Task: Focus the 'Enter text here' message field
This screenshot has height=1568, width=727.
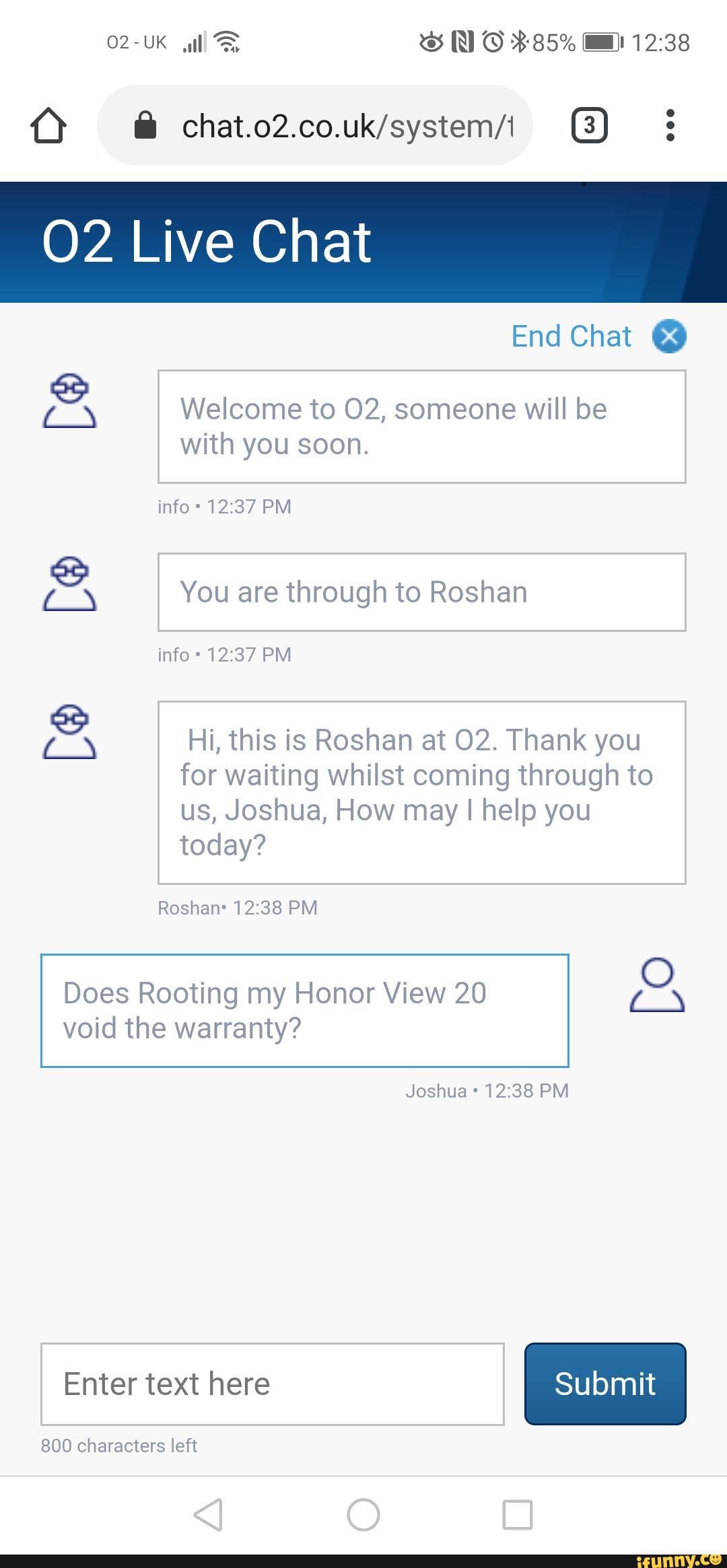Action: 272,1384
